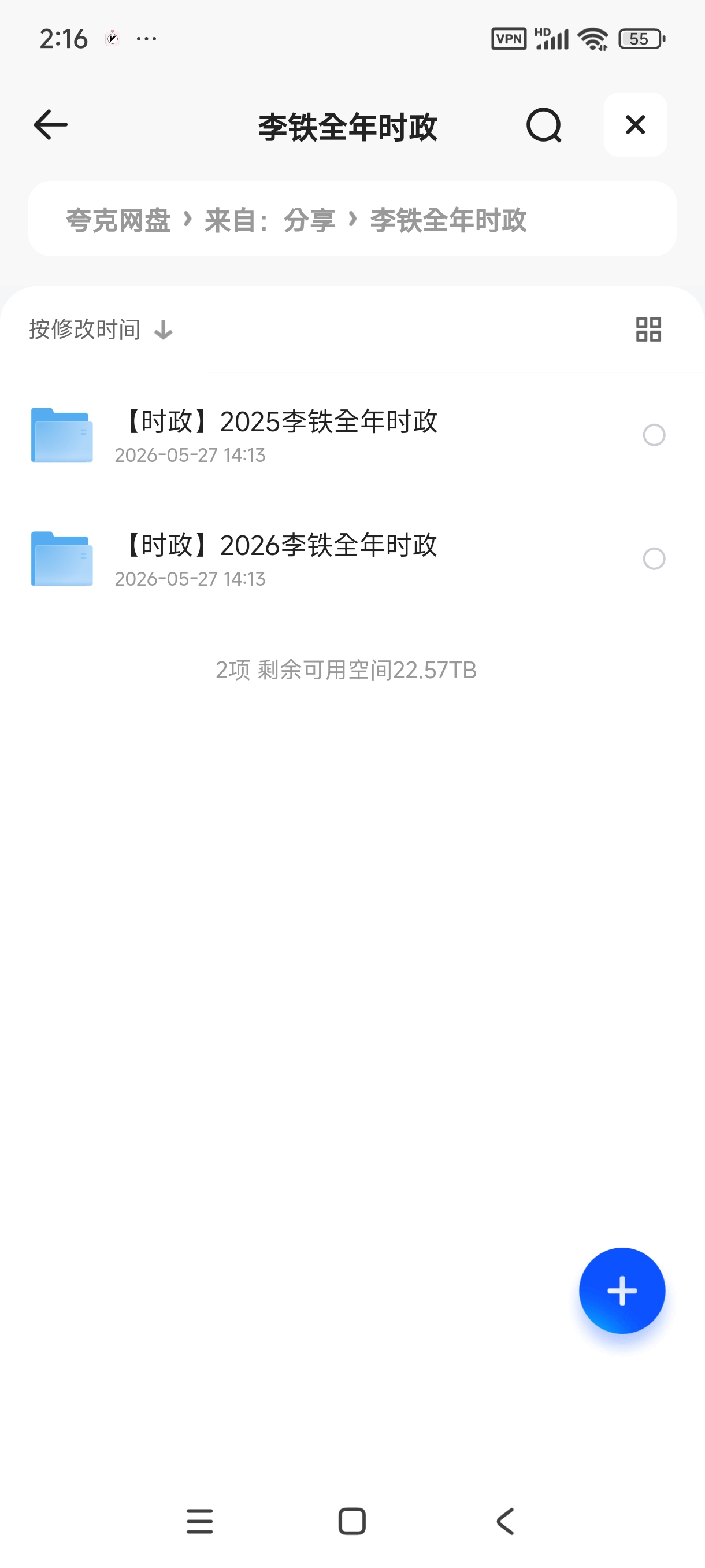Jump to 来自：分享 in breadcrumb
The image size is (705, 1568).
coord(269,220)
